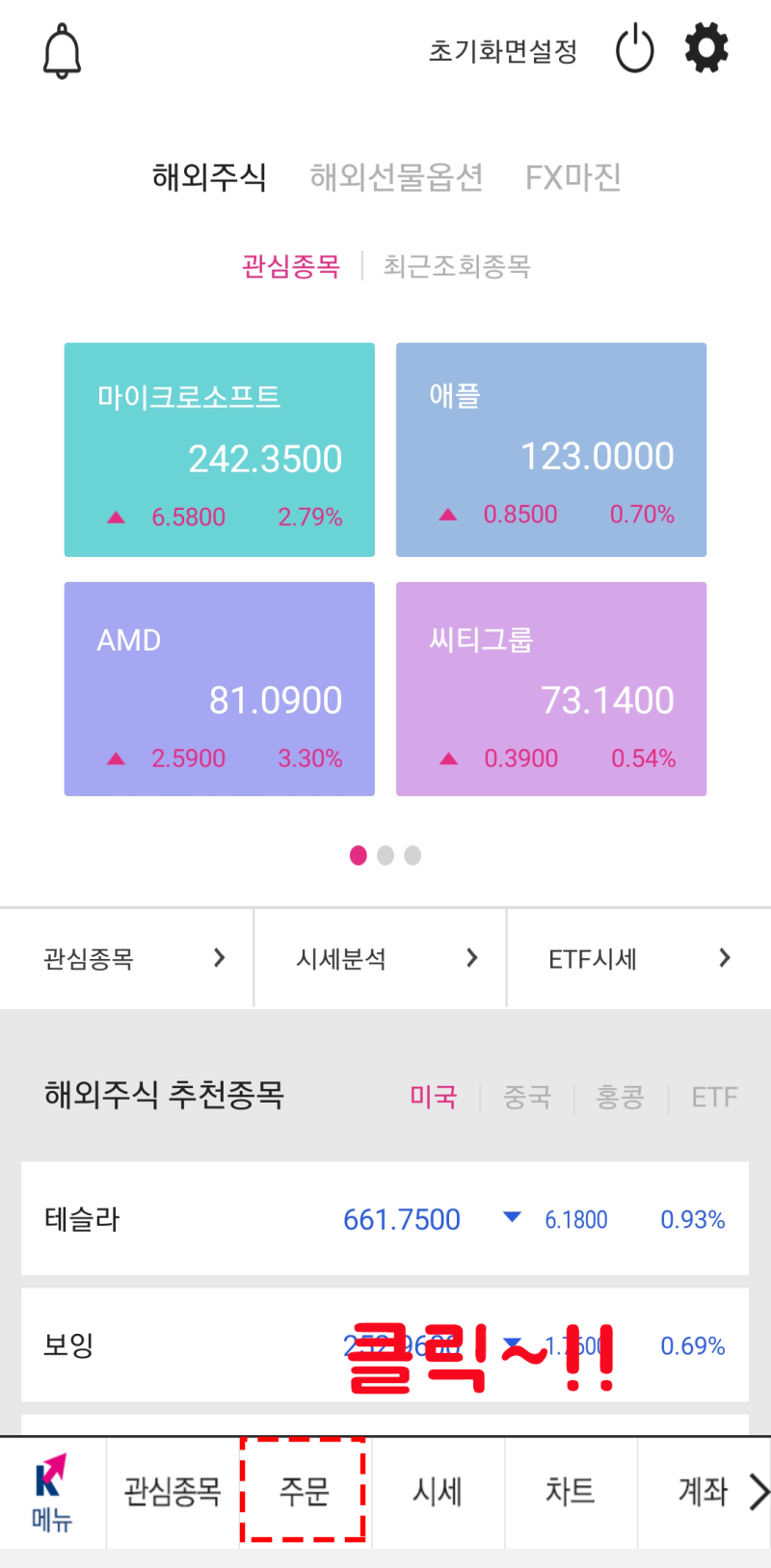Select the ETF filter in recommended stocks
771x1568 pixels.
point(713,1097)
